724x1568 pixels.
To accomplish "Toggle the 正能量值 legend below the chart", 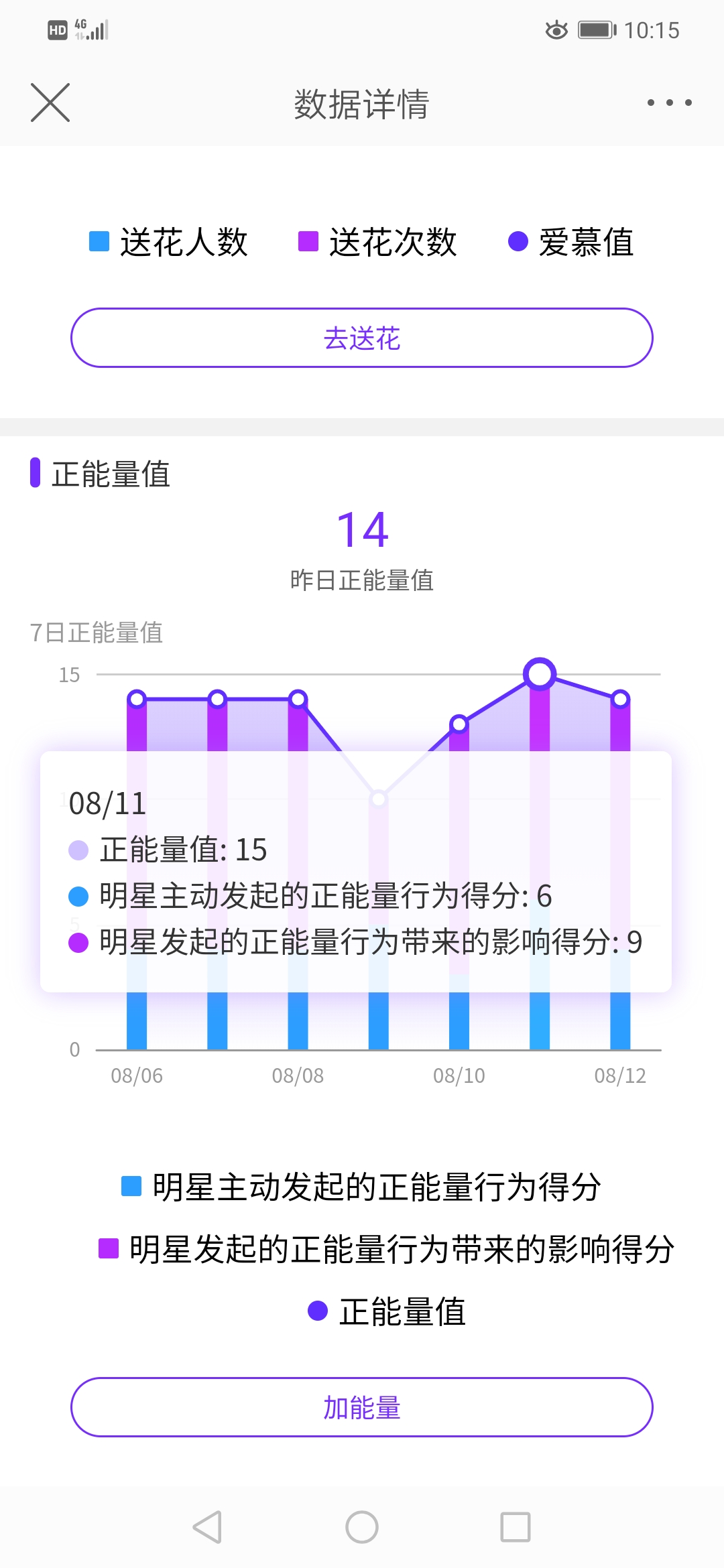I will point(387,1311).
